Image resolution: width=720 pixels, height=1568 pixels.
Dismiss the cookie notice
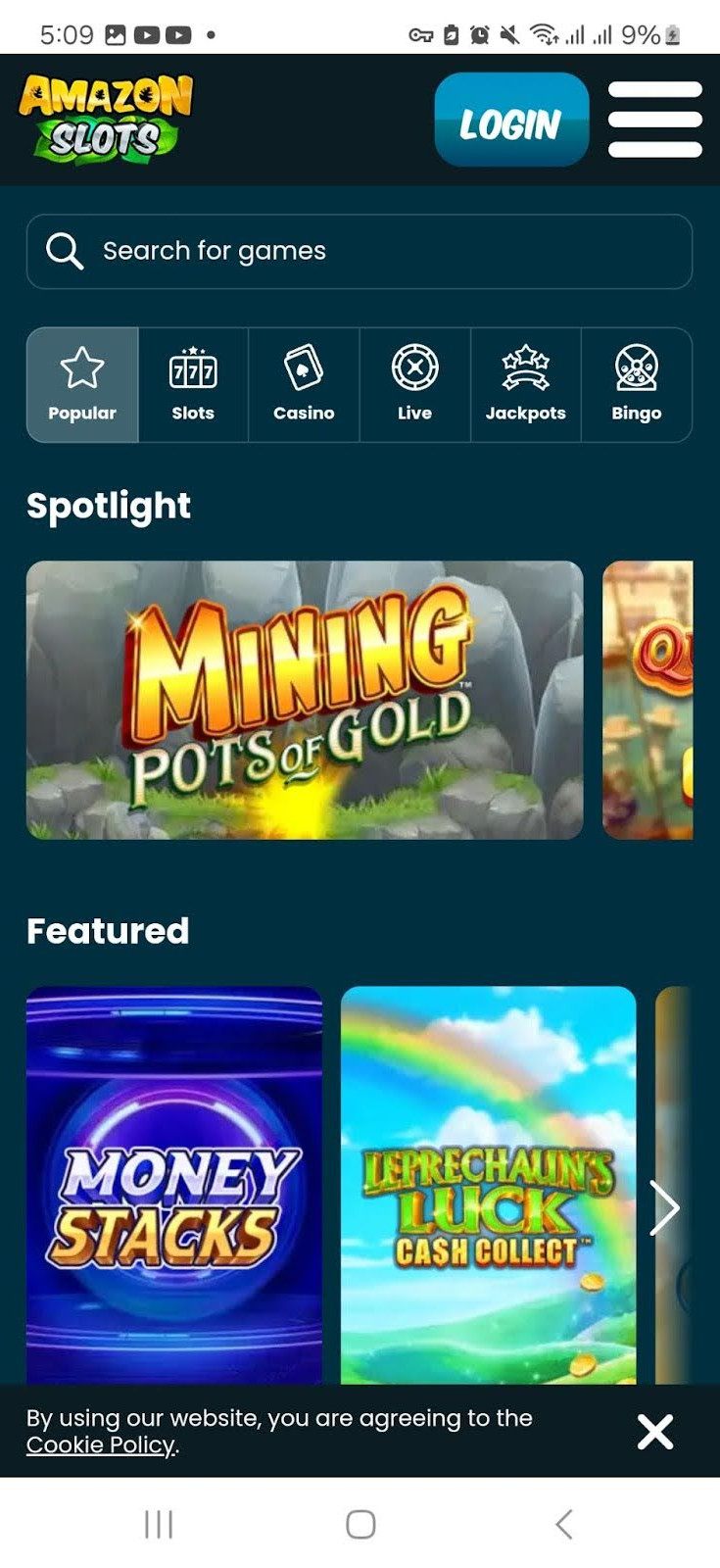(x=654, y=1432)
